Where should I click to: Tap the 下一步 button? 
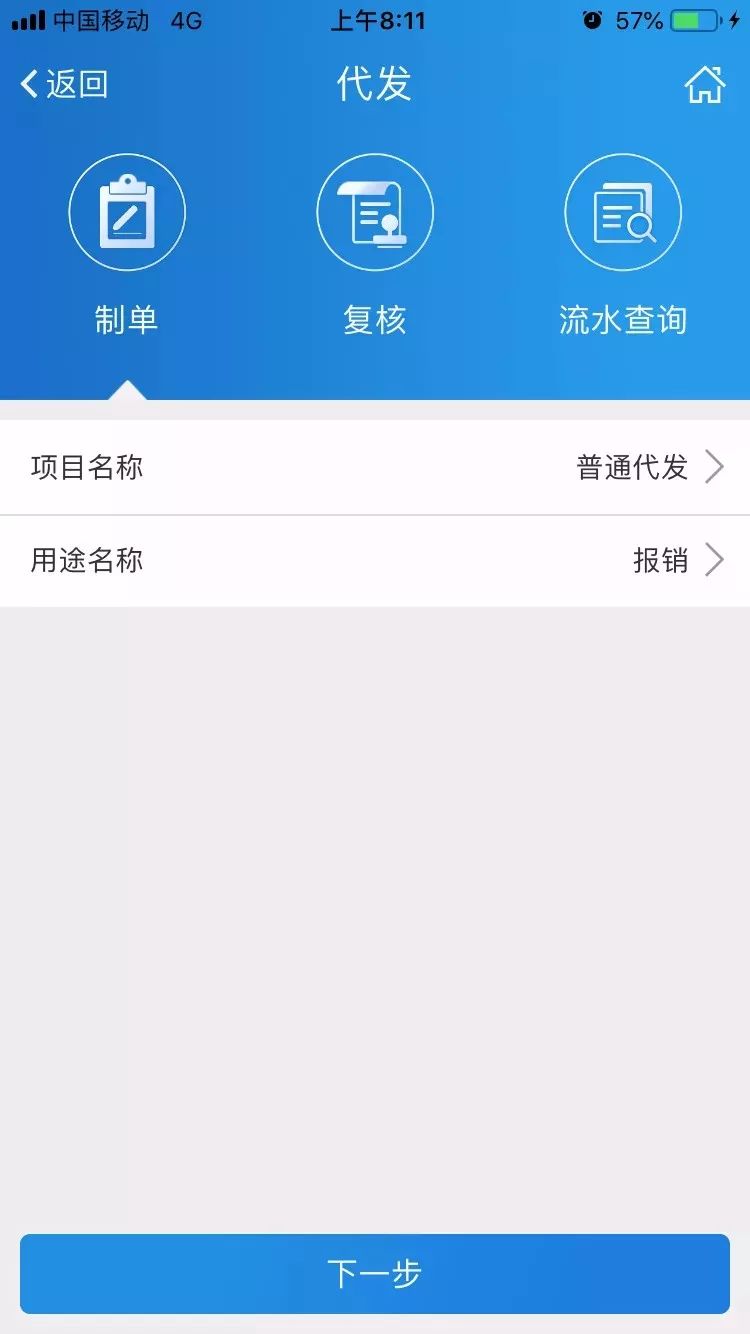click(x=375, y=1273)
